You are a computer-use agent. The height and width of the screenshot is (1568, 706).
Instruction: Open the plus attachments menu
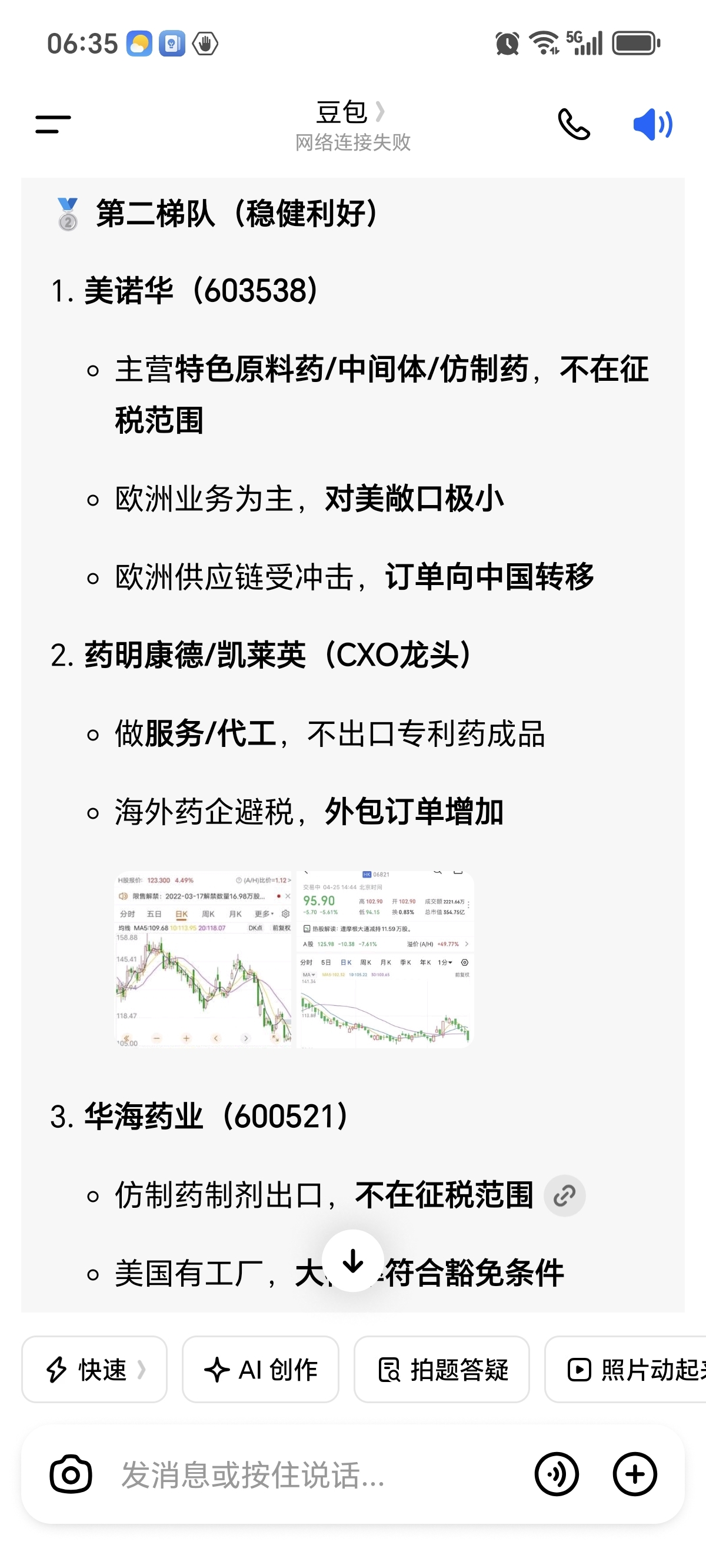(x=635, y=1474)
